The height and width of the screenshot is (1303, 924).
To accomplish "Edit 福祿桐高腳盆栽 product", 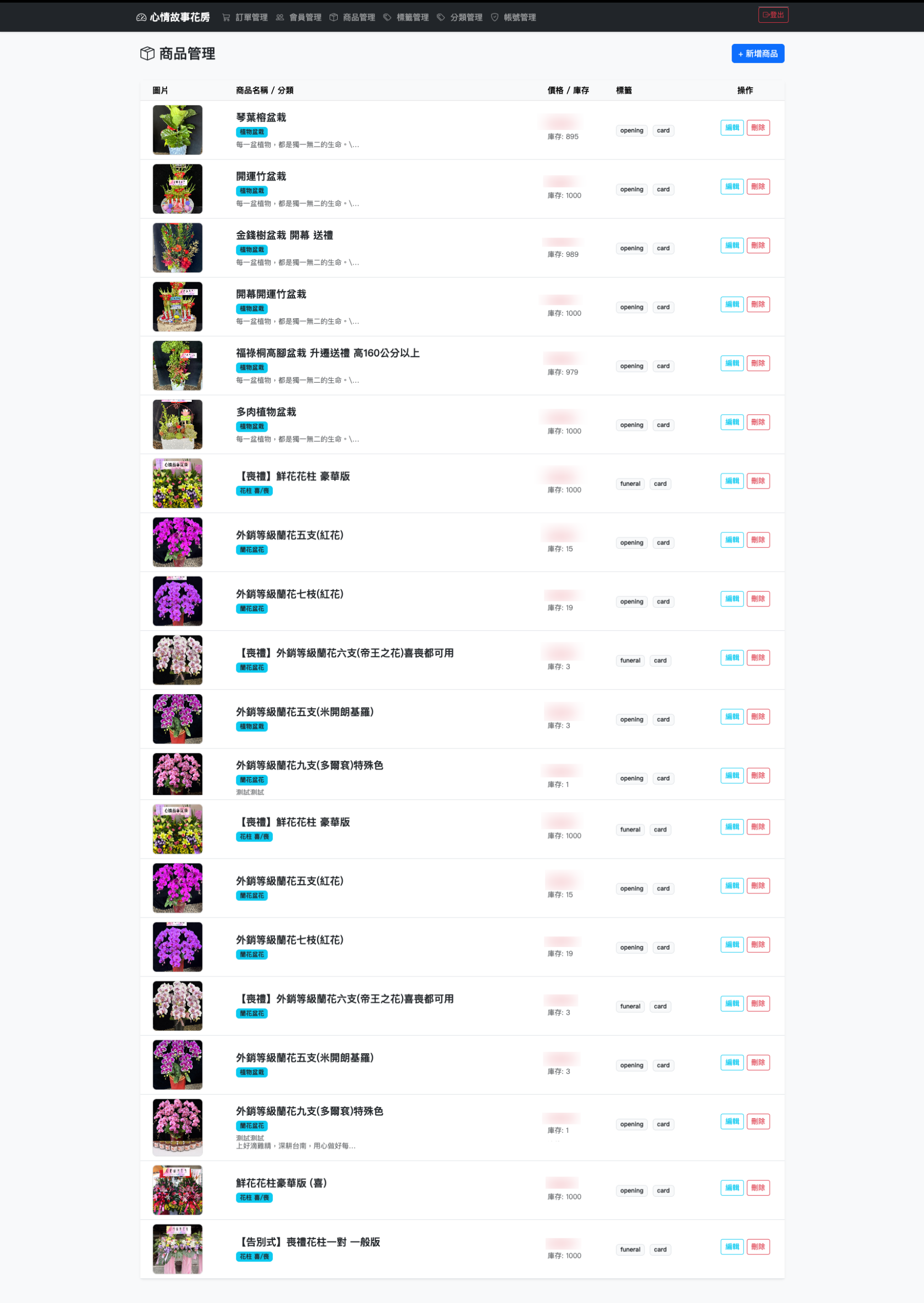I will click(732, 363).
